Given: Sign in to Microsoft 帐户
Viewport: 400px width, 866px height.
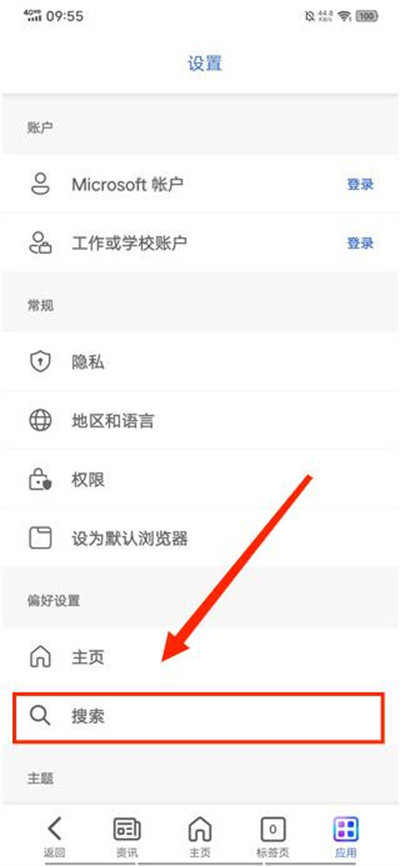Looking at the screenshot, I should click(360, 184).
